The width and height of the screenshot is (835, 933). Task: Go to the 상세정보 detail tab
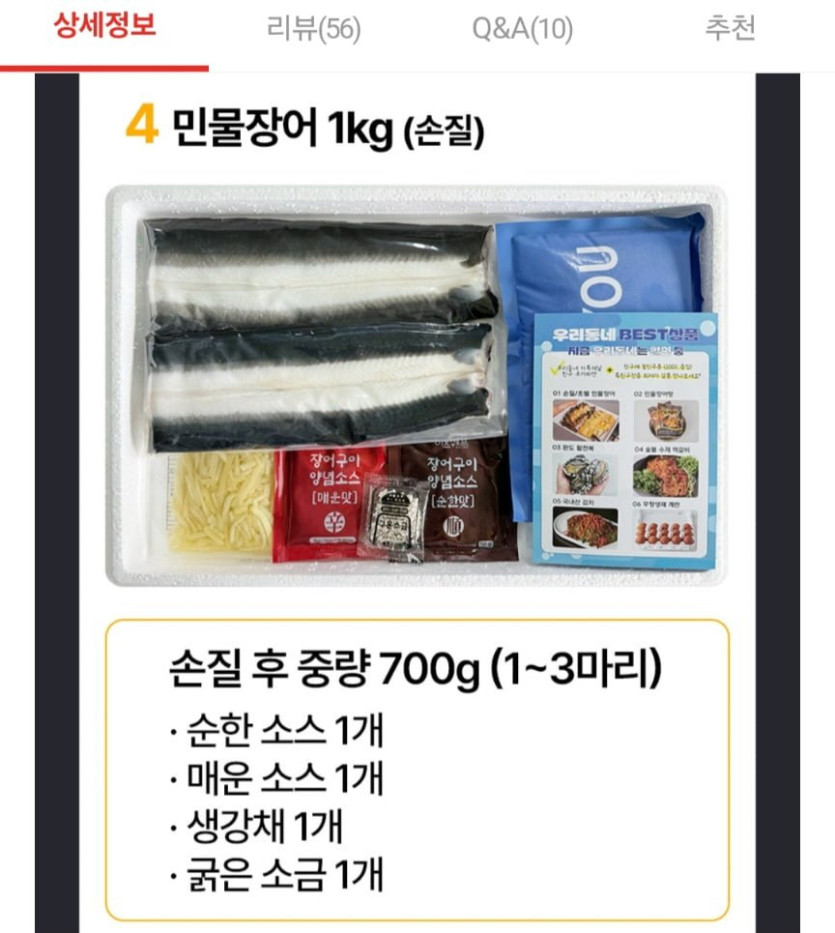pos(104,27)
